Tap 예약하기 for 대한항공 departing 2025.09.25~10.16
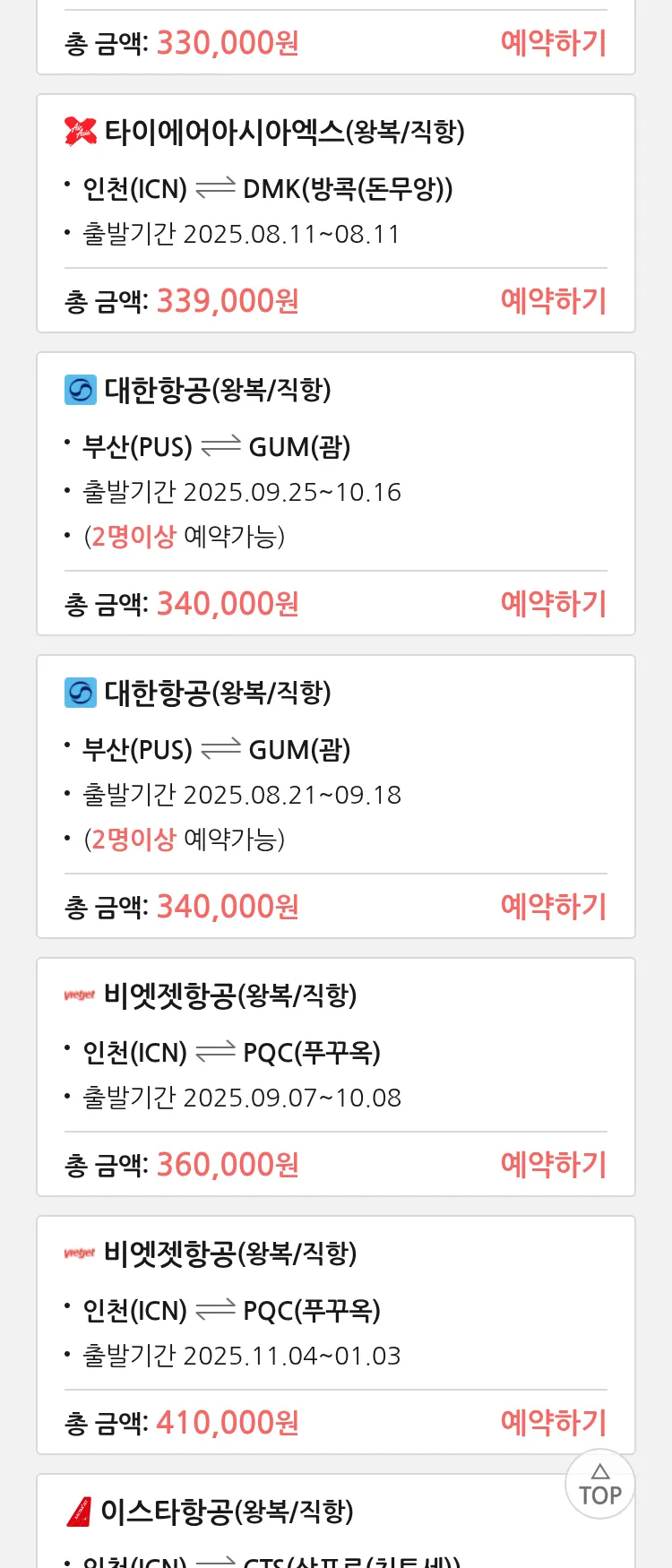672x1568 pixels. (553, 604)
